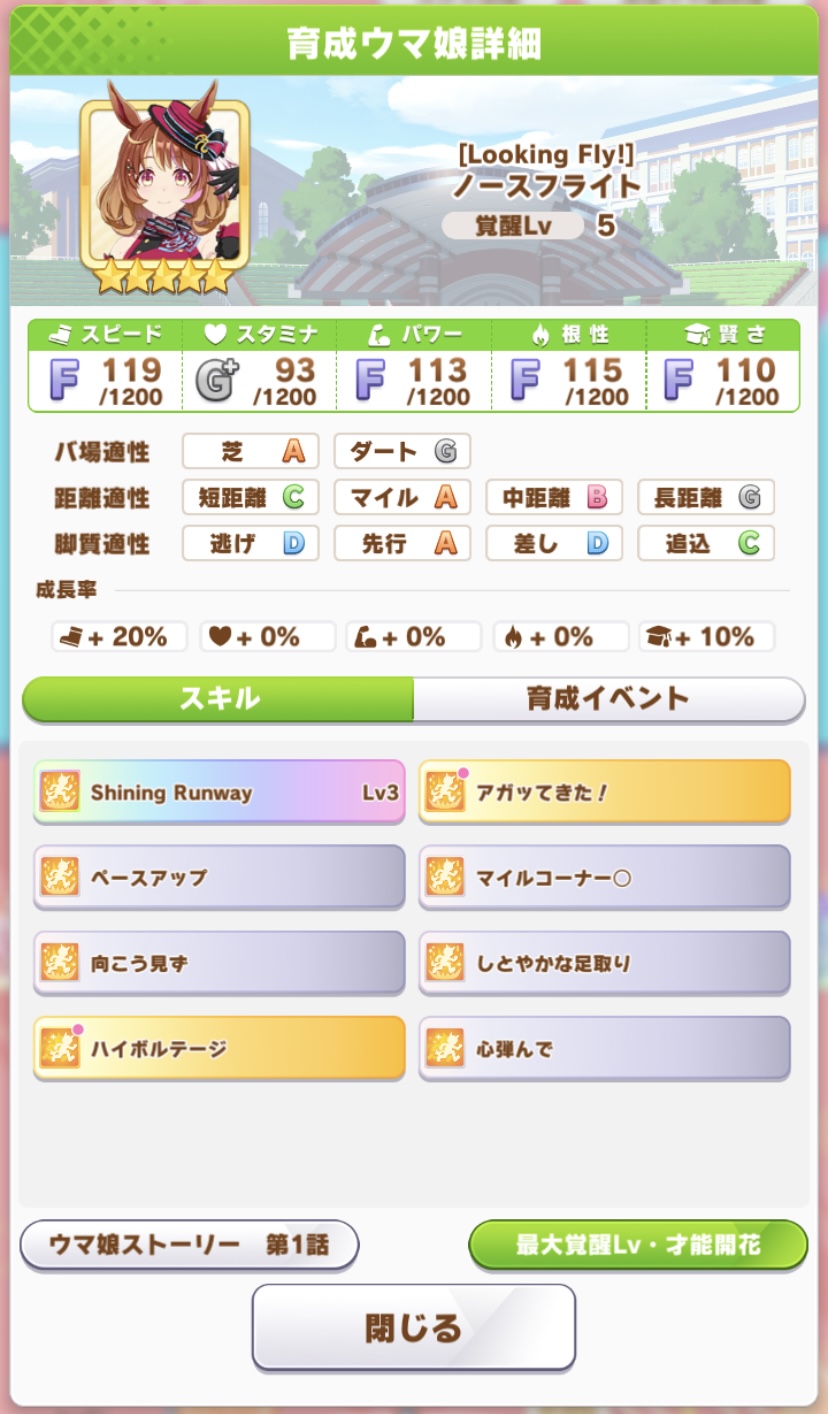Image resolution: width=828 pixels, height=1414 pixels.
Task: Open Shining Runway skill details
Action: (x=219, y=792)
